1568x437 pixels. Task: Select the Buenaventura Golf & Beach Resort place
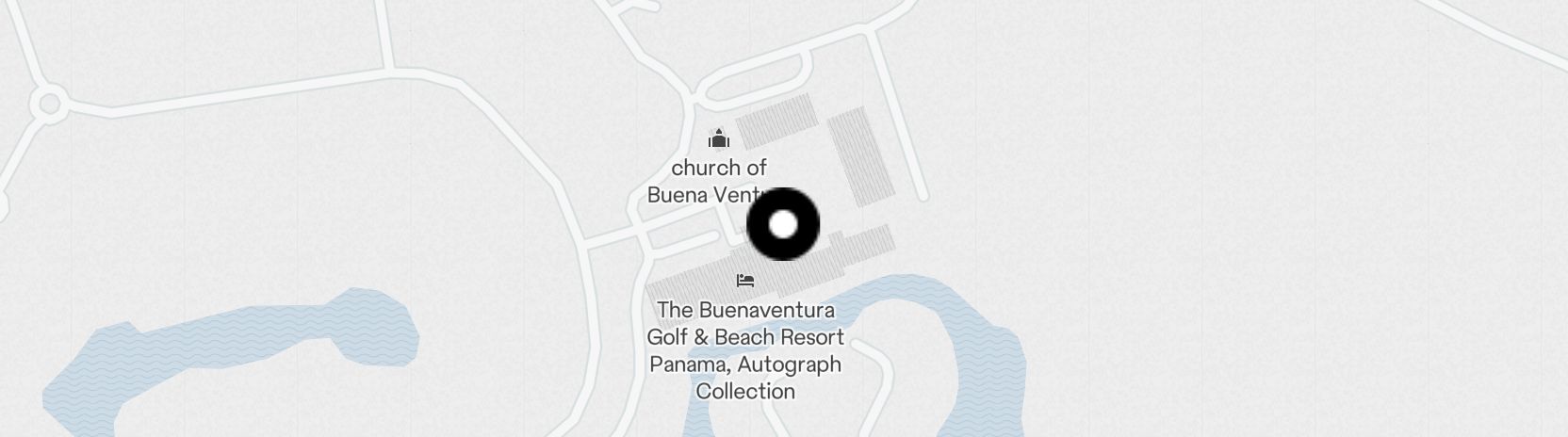pos(745,337)
